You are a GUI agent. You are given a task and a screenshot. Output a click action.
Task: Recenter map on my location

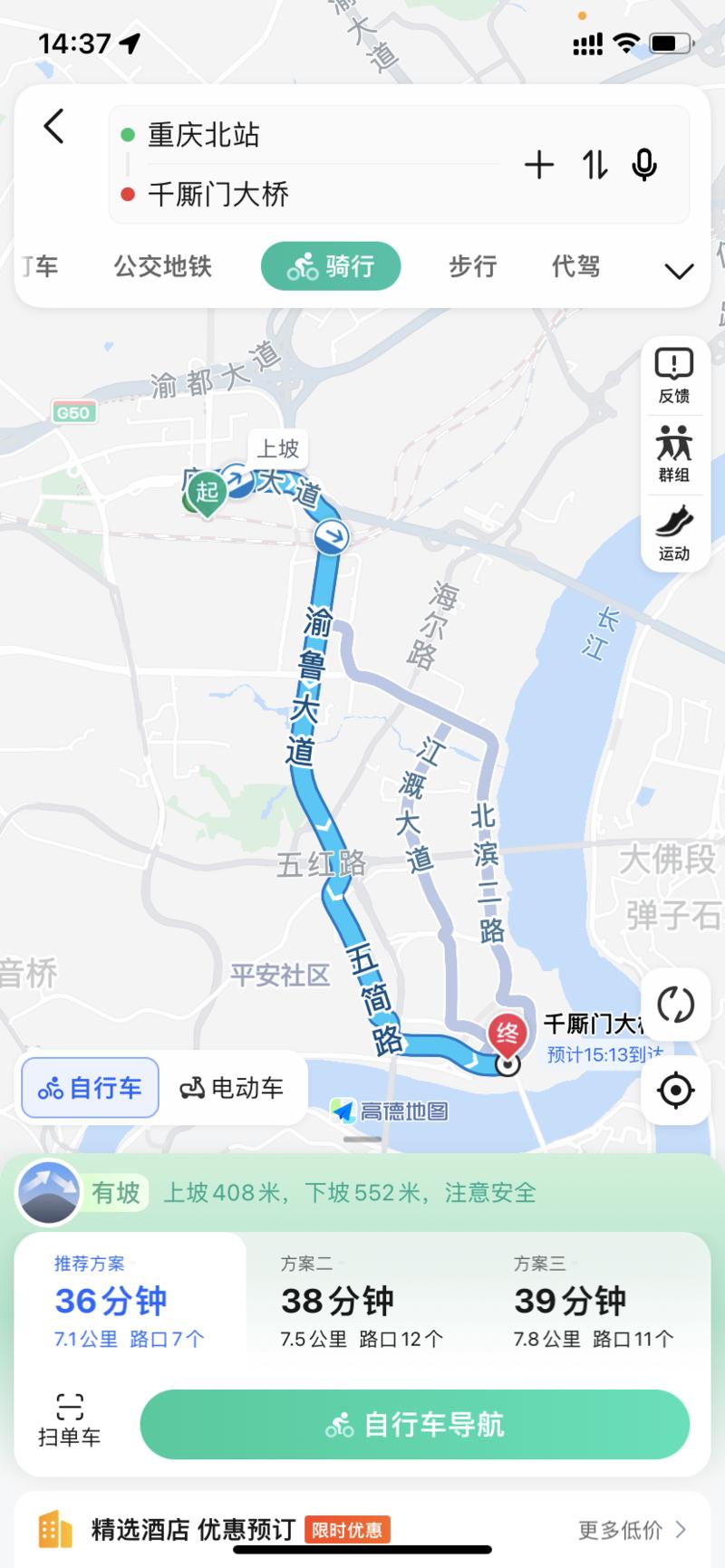pos(675,1091)
